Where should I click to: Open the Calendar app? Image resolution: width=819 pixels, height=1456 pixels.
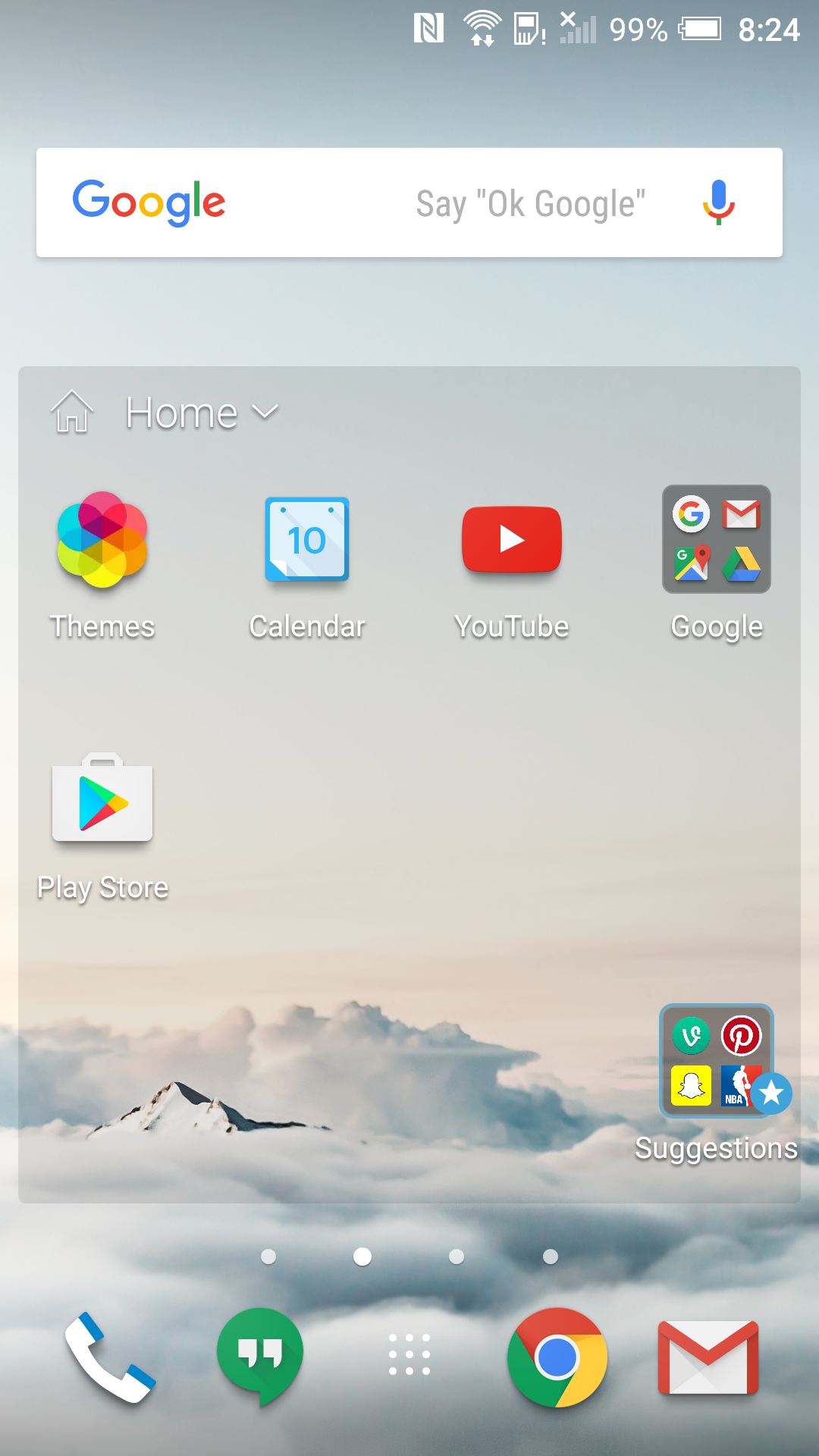point(307,565)
